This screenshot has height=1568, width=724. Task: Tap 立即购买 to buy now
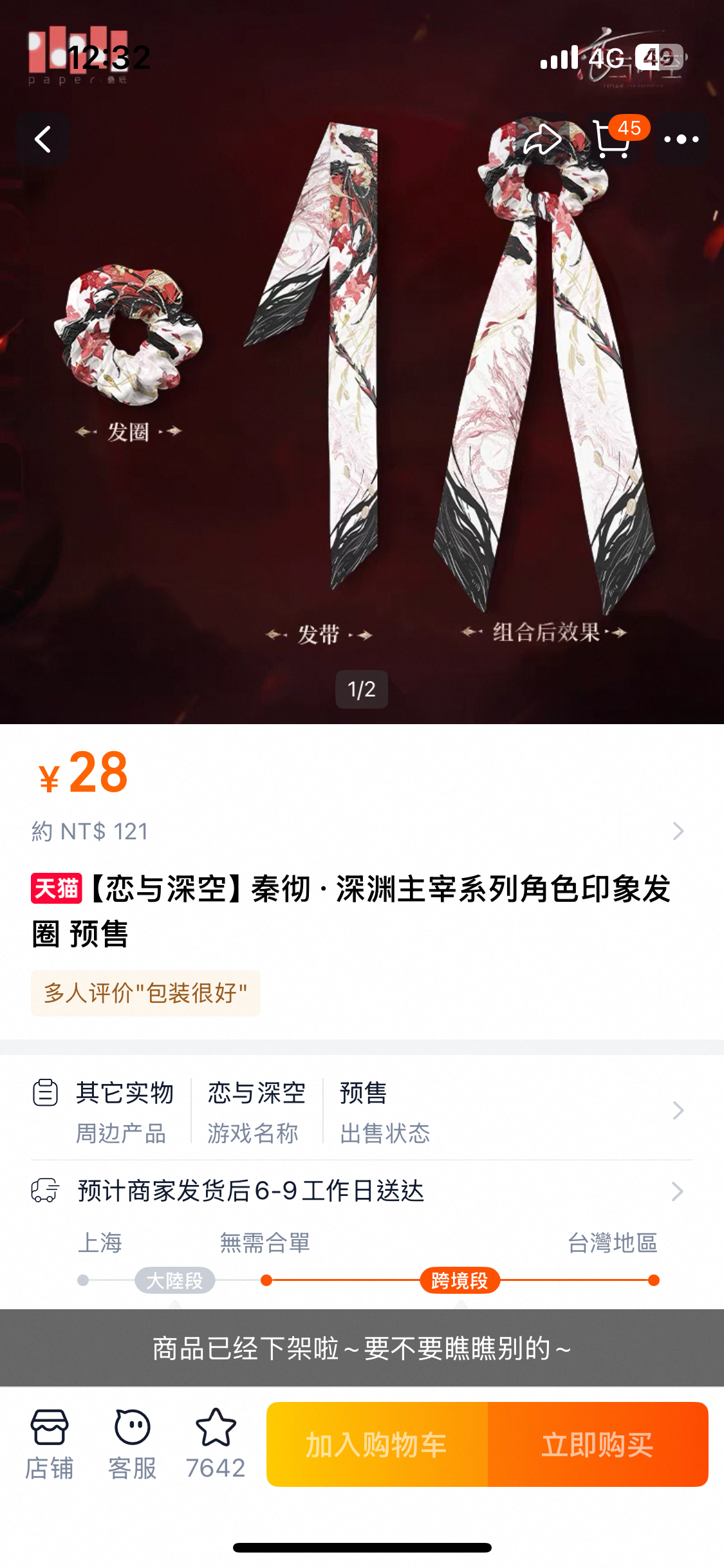[x=598, y=1444]
